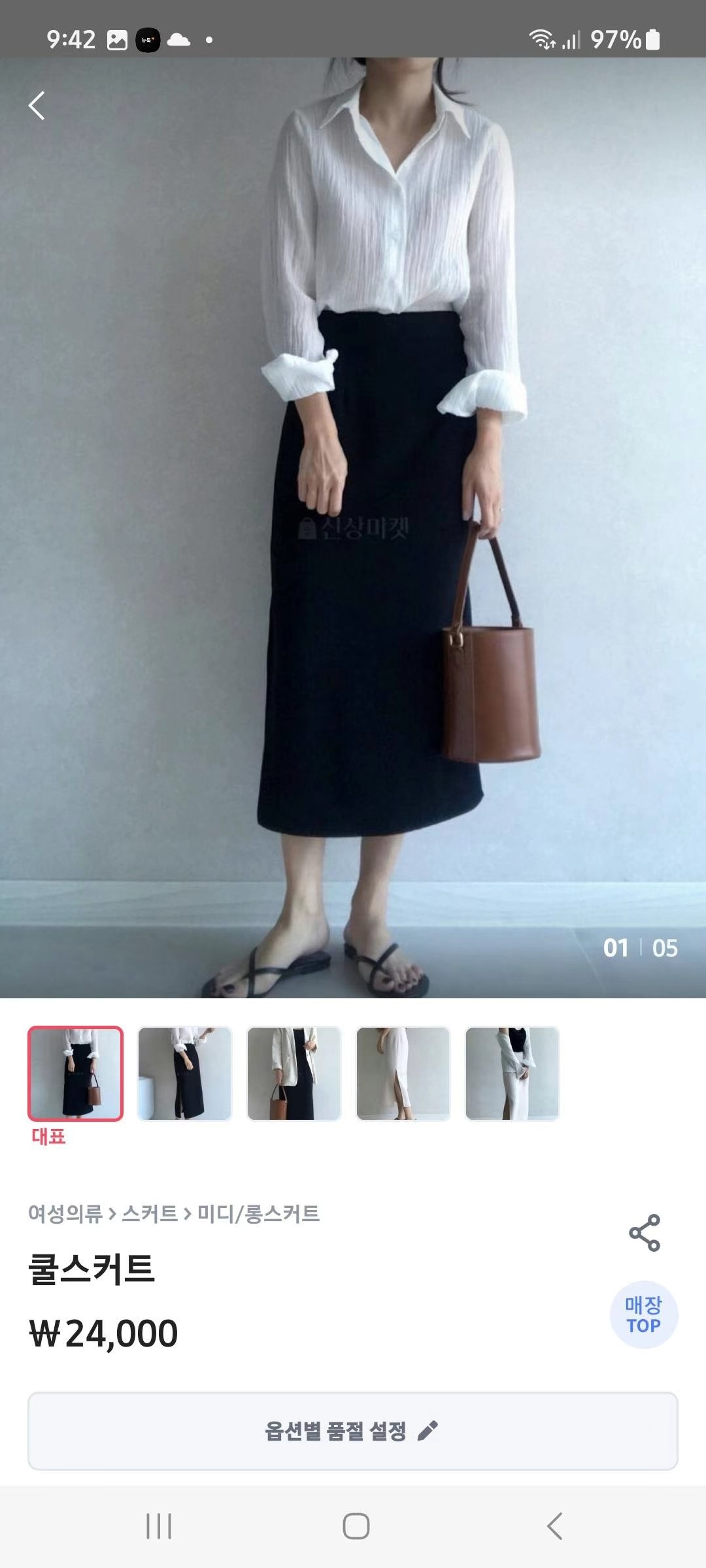The height and width of the screenshot is (1568, 706).
Task: Go to the home screen
Action: (356, 1527)
